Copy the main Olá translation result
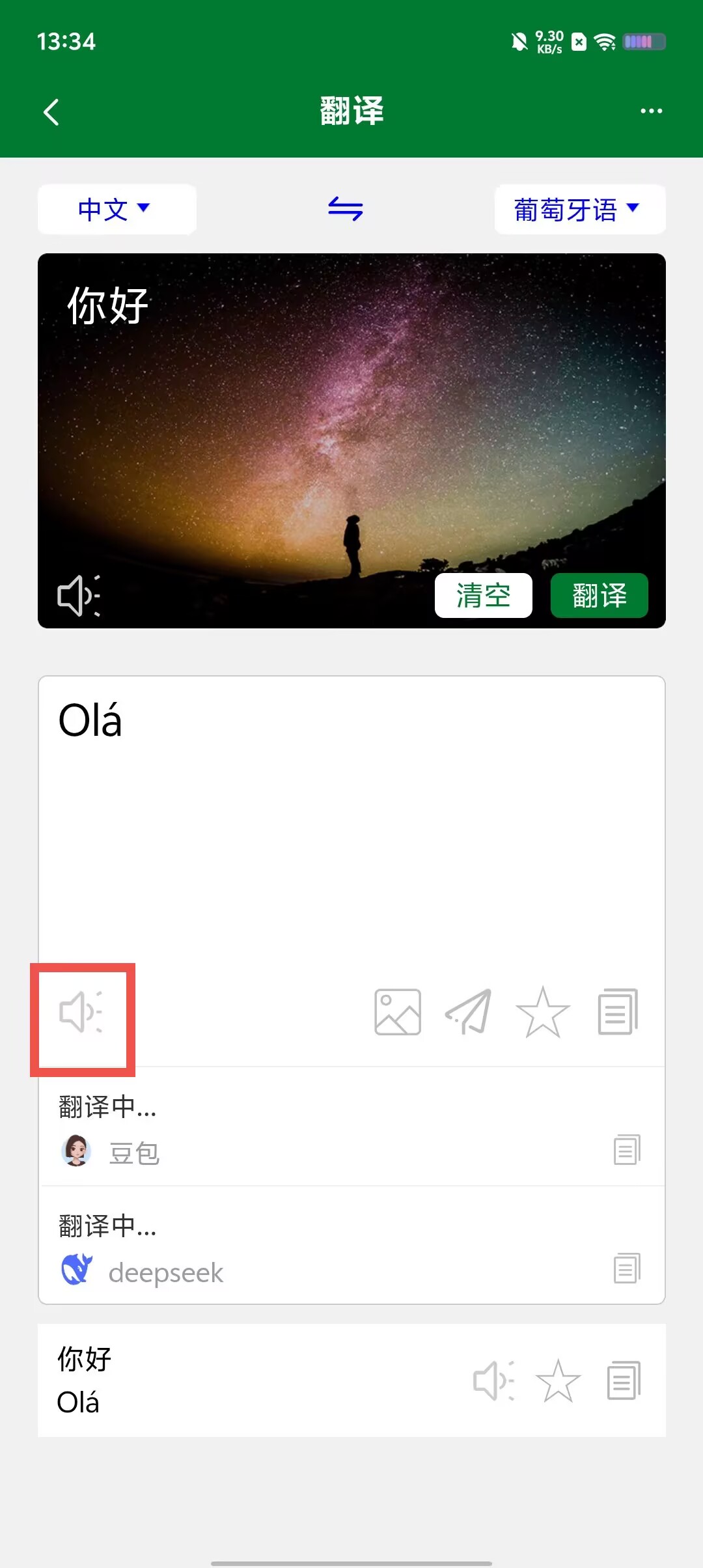Viewport: 703px width, 1568px height. tap(618, 1012)
